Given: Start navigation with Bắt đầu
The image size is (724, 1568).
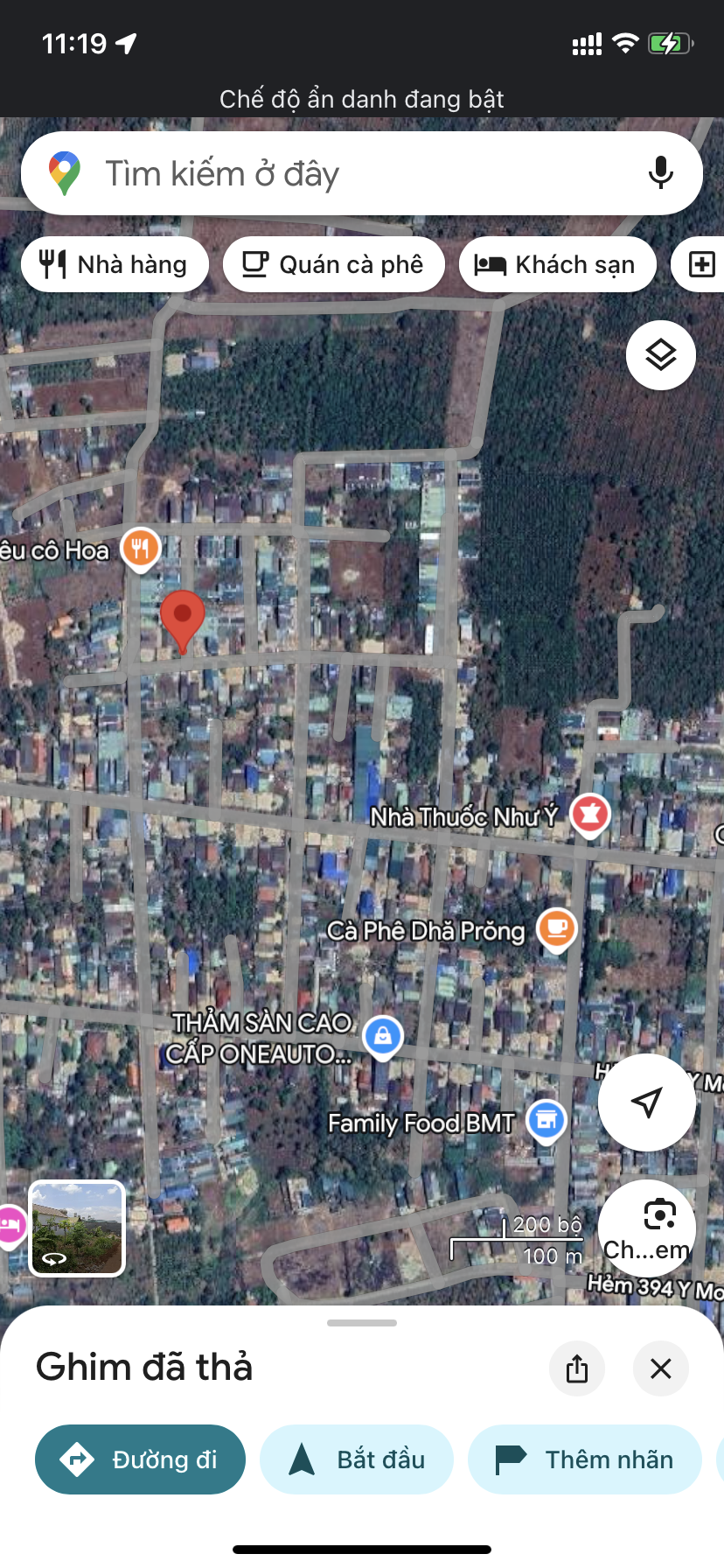Looking at the screenshot, I should point(357,1459).
